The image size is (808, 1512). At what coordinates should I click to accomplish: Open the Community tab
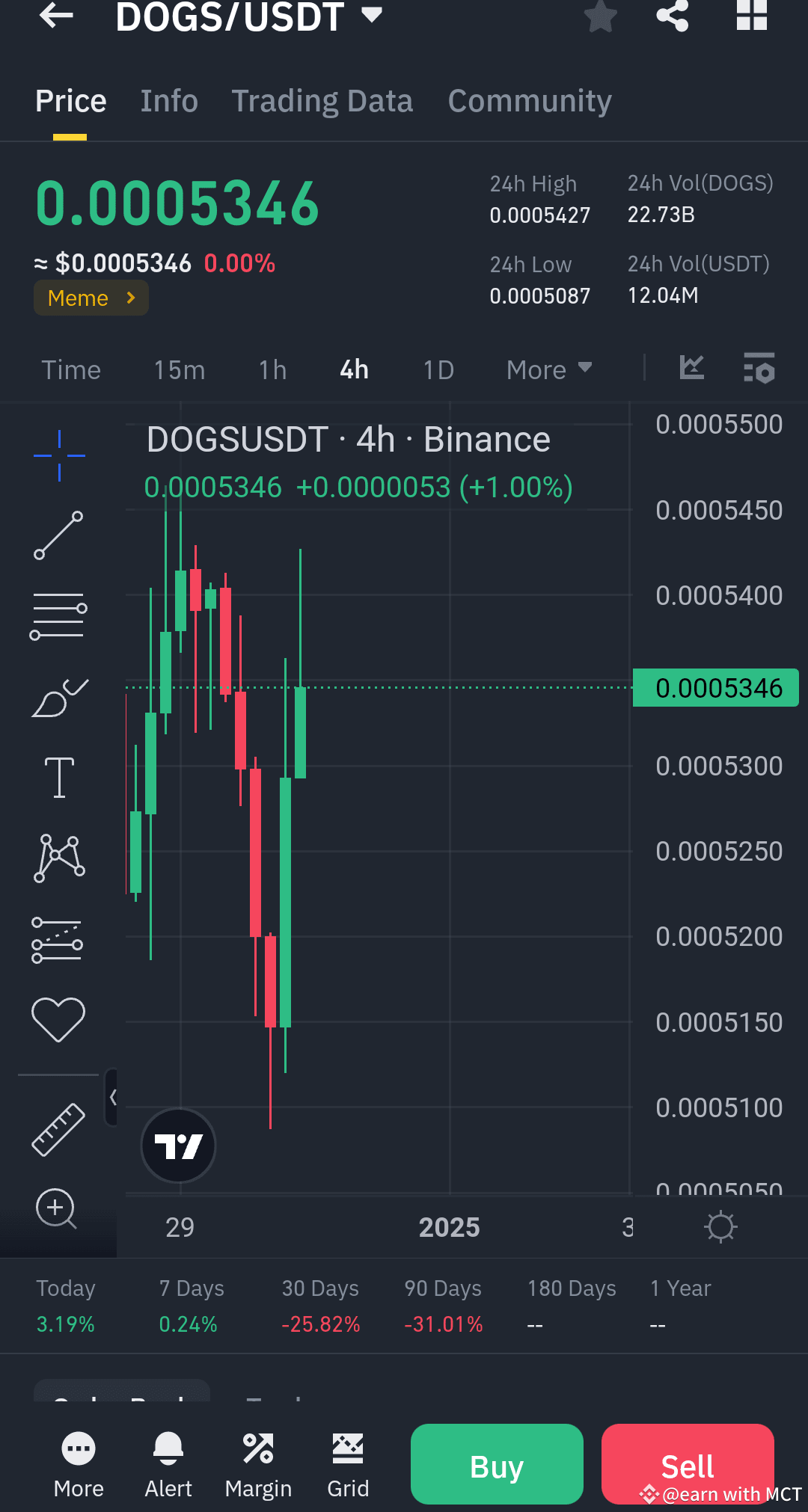tap(529, 100)
